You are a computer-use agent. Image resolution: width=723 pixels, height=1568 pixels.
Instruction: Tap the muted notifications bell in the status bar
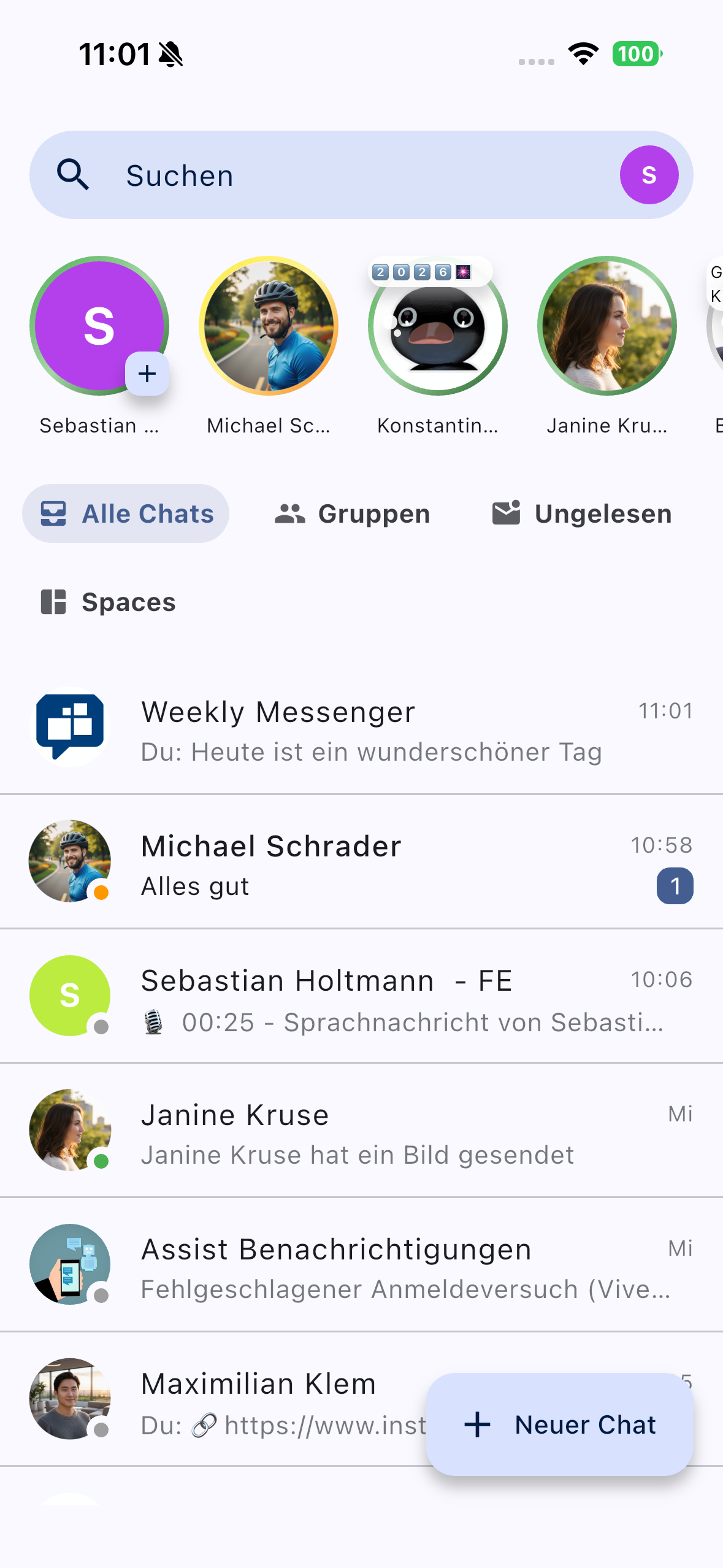coord(170,54)
